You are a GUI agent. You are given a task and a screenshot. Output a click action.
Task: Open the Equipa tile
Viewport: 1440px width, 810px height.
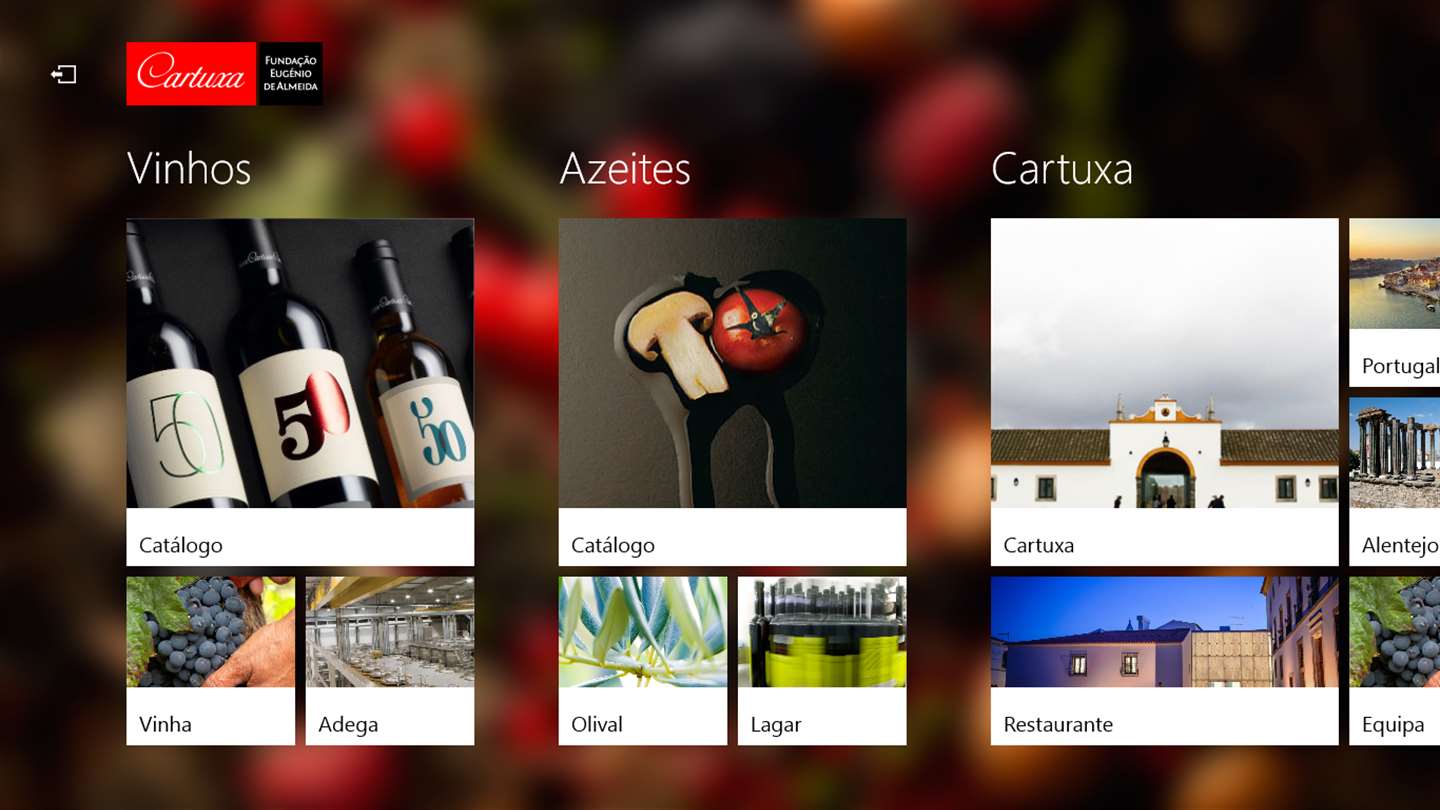(1395, 660)
